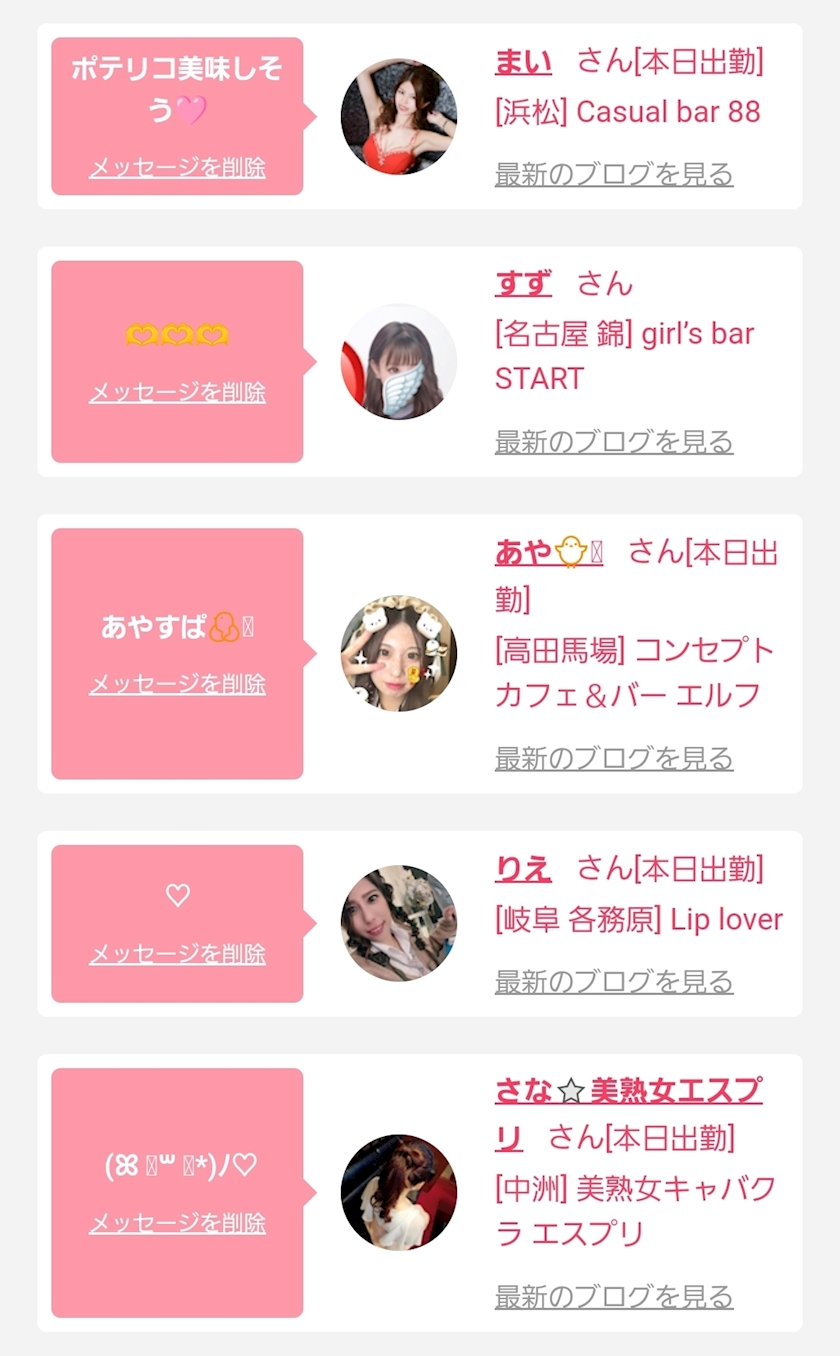
Task: Delete the message sent to さな
Action: pos(177,1222)
